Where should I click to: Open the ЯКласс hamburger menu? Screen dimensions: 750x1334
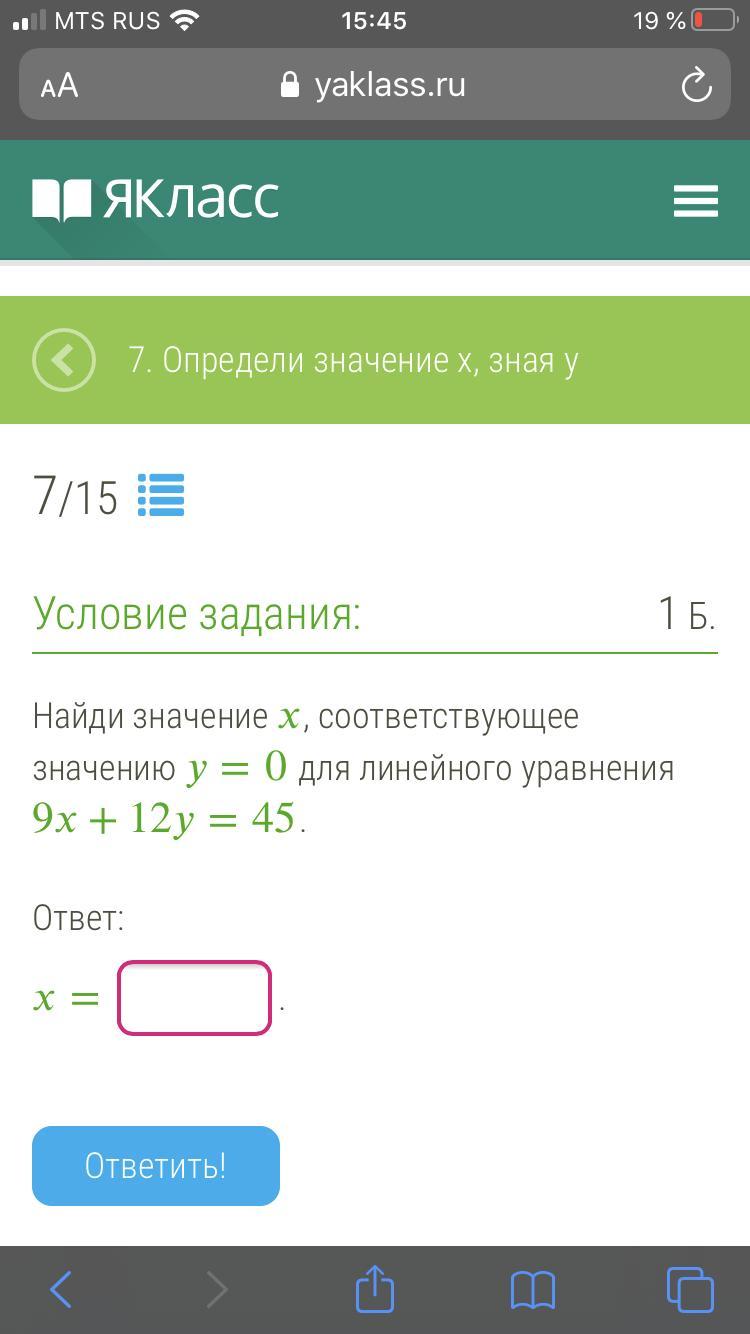696,201
